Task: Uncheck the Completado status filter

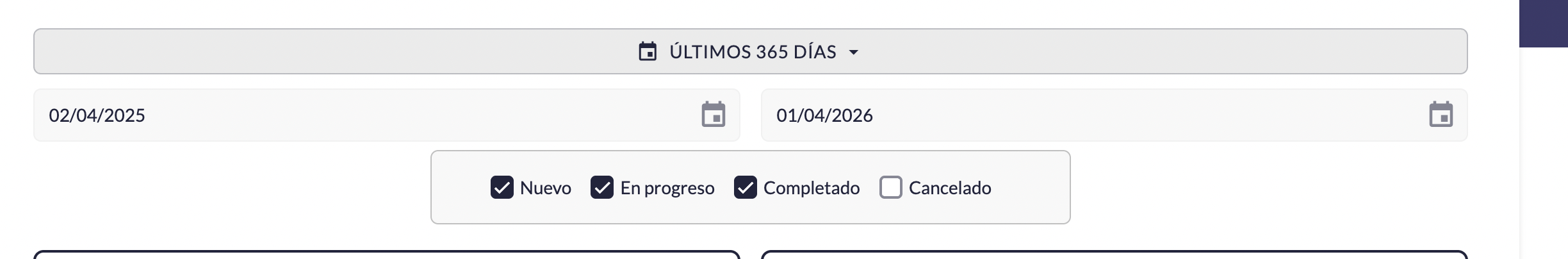Action: click(746, 188)
